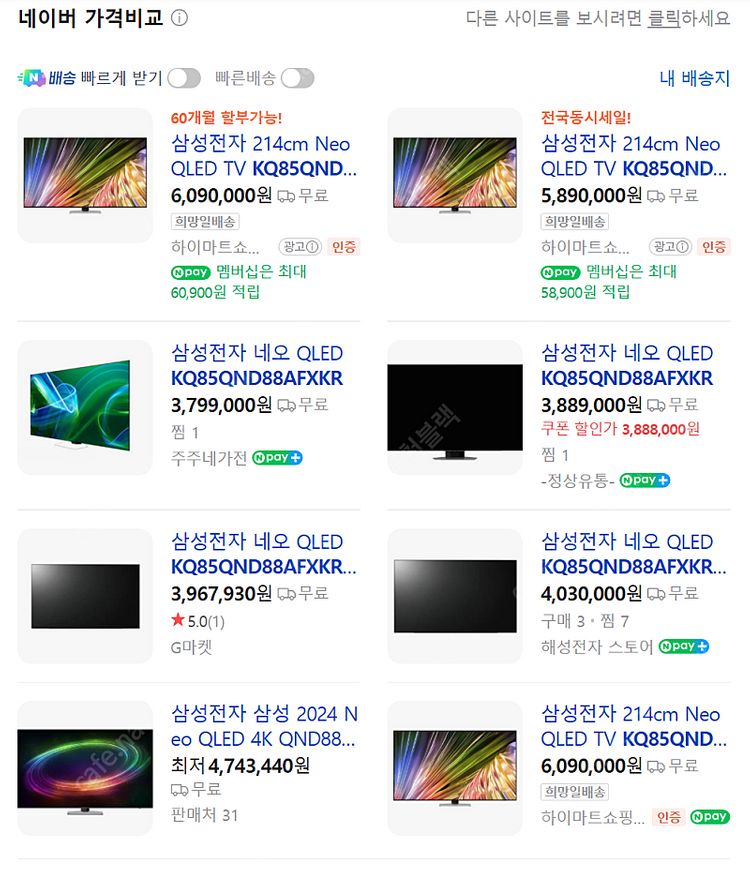The height and width of the screenshot is (878, 750).
Task: Enable the 빠른배송 switch
Action: [297, 78]
